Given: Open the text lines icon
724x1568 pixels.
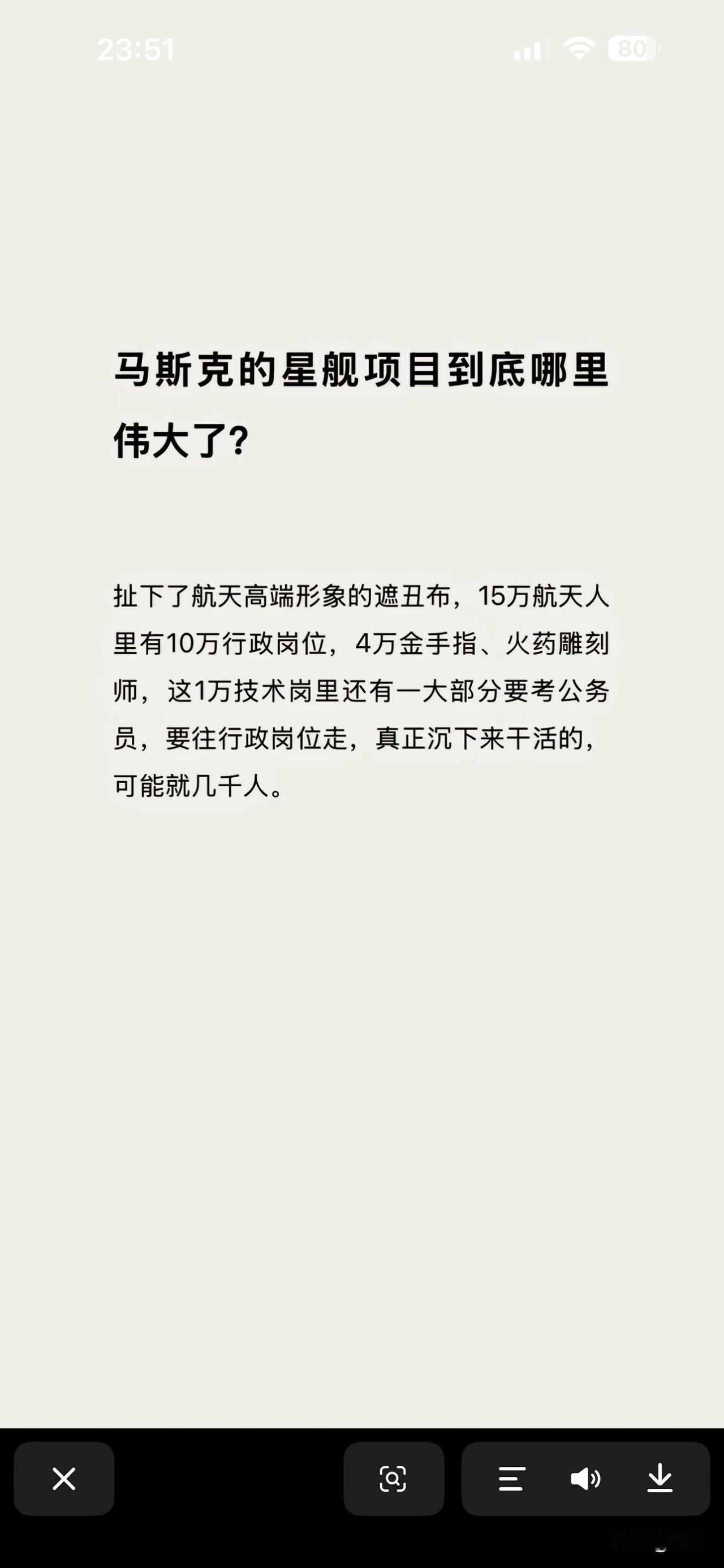Looking at the screenshot, I should (x=511, y=1479).
